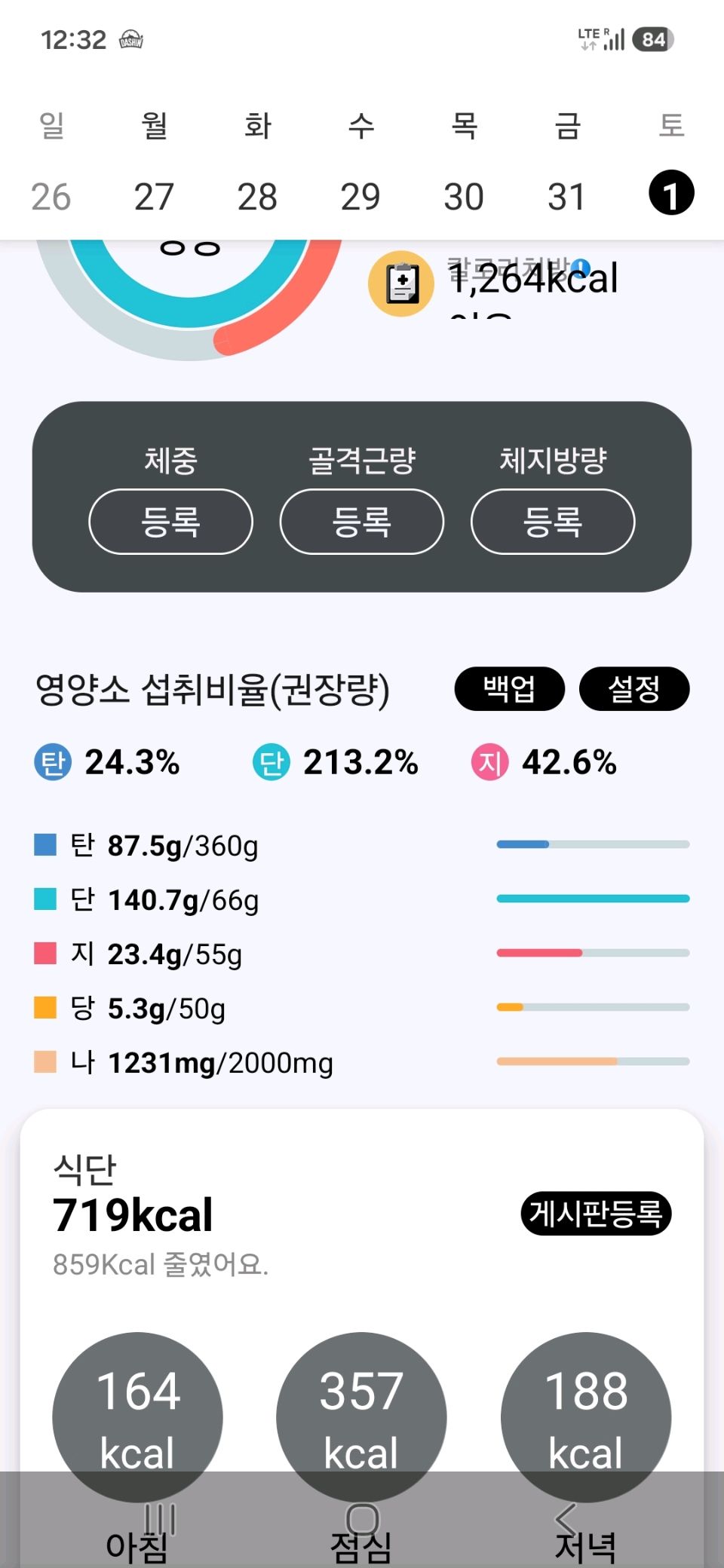Open the 점심 357 kcal meal
Viewport: 724px width, 1568px height.
361,1417
